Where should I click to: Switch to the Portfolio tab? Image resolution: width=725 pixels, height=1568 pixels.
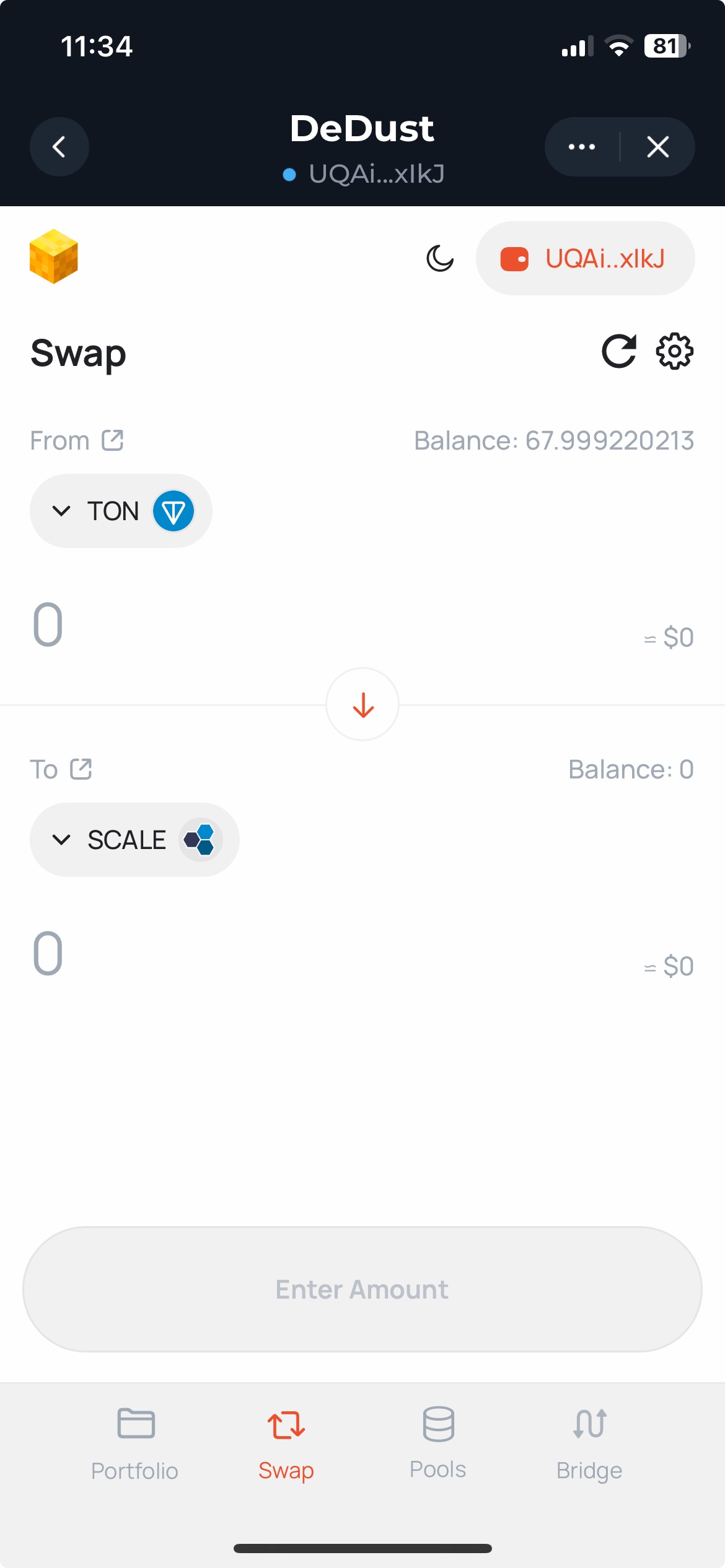[135, 1443]
